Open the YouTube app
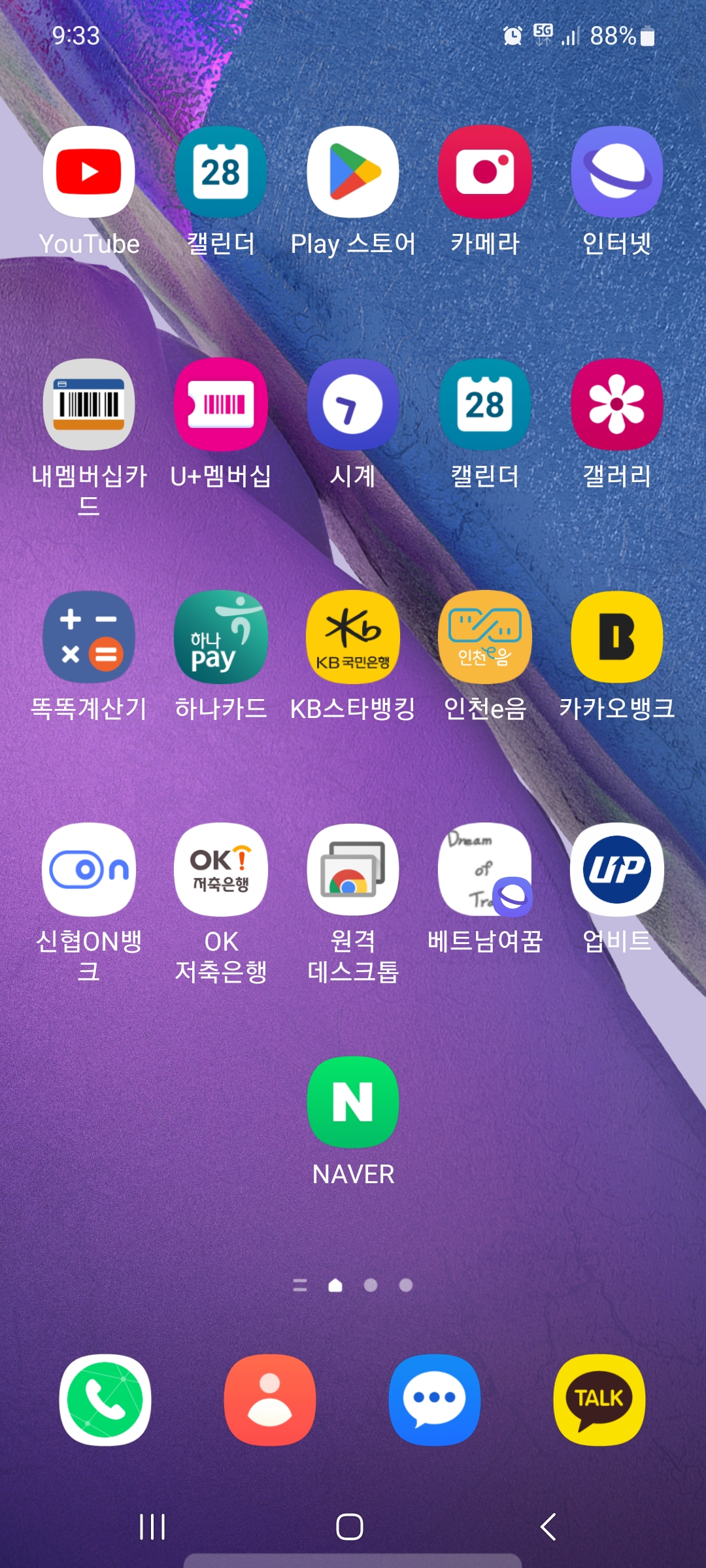This screenshot has height=1568, width=706. pos(89,172)
